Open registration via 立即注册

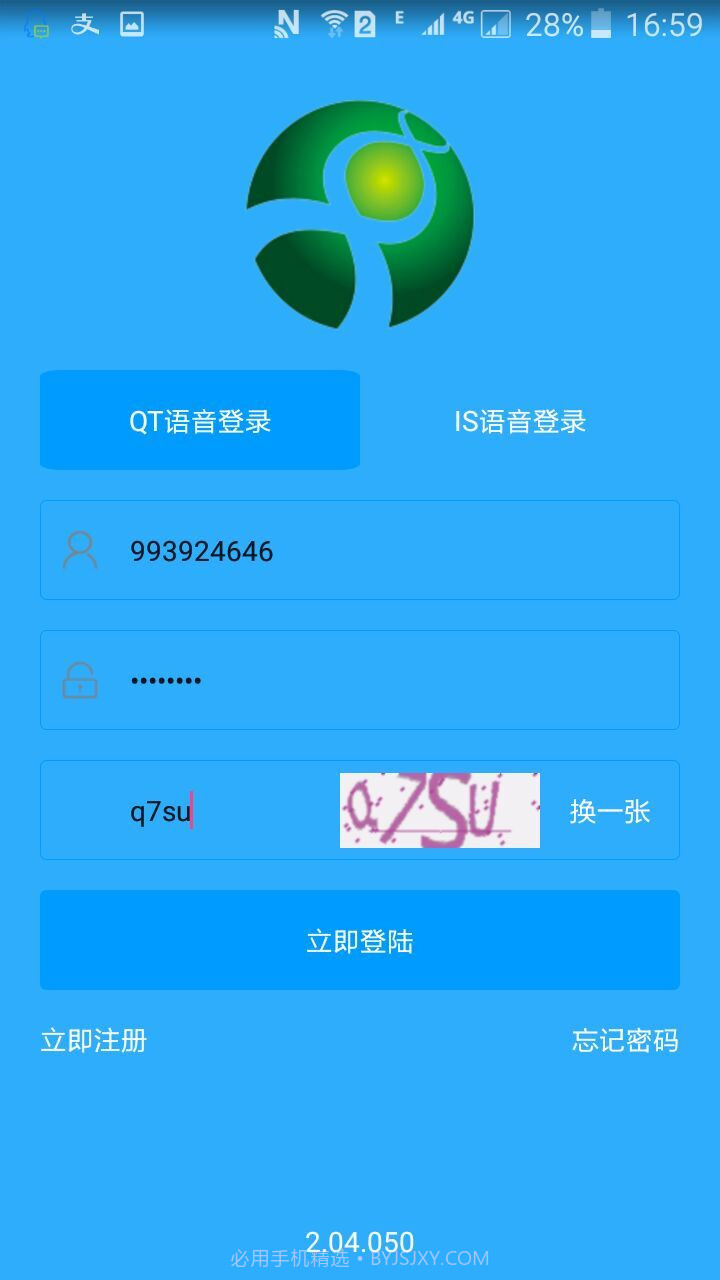[93, 1040]
